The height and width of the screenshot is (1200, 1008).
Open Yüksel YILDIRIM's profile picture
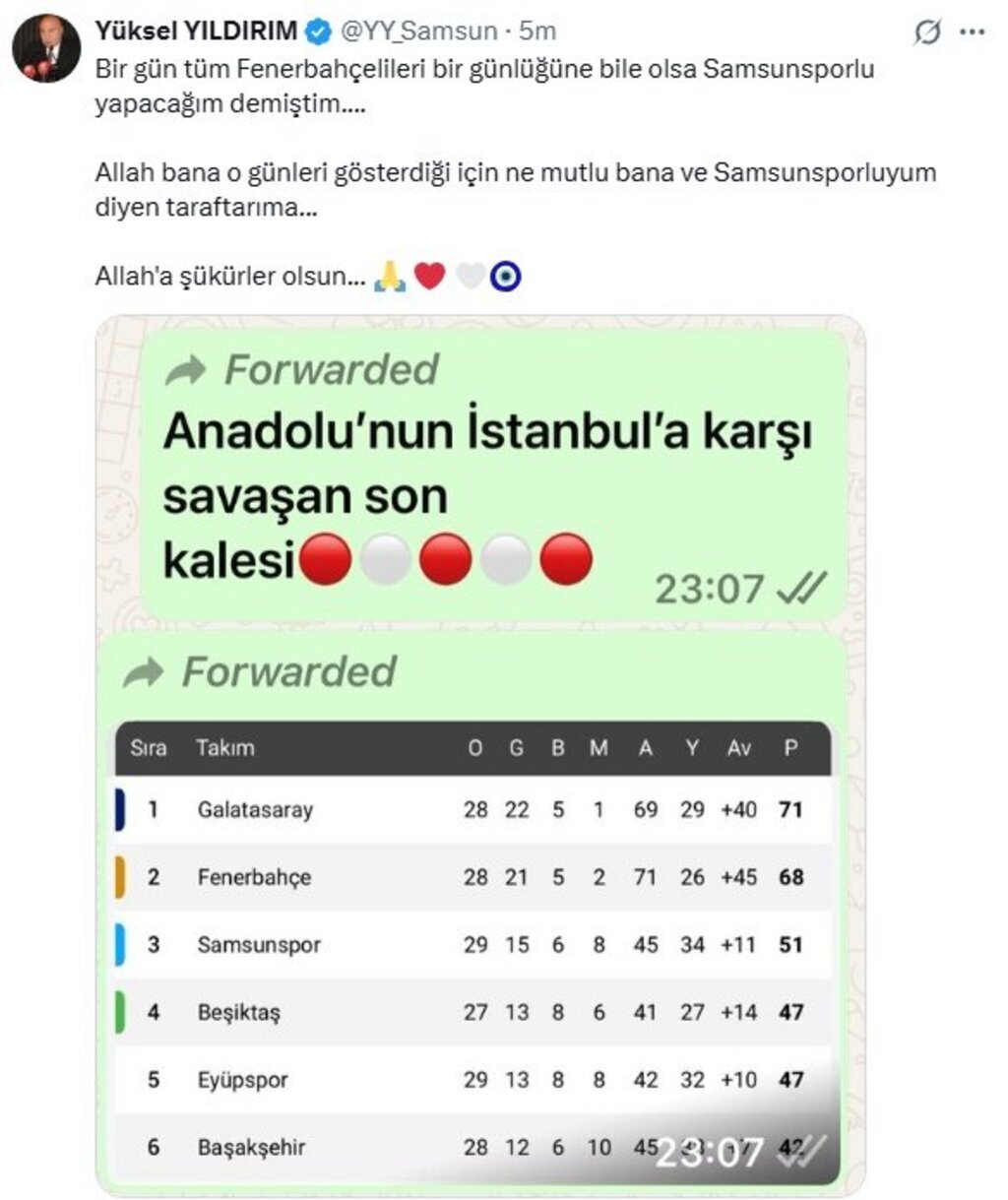[x=46, y=48]
